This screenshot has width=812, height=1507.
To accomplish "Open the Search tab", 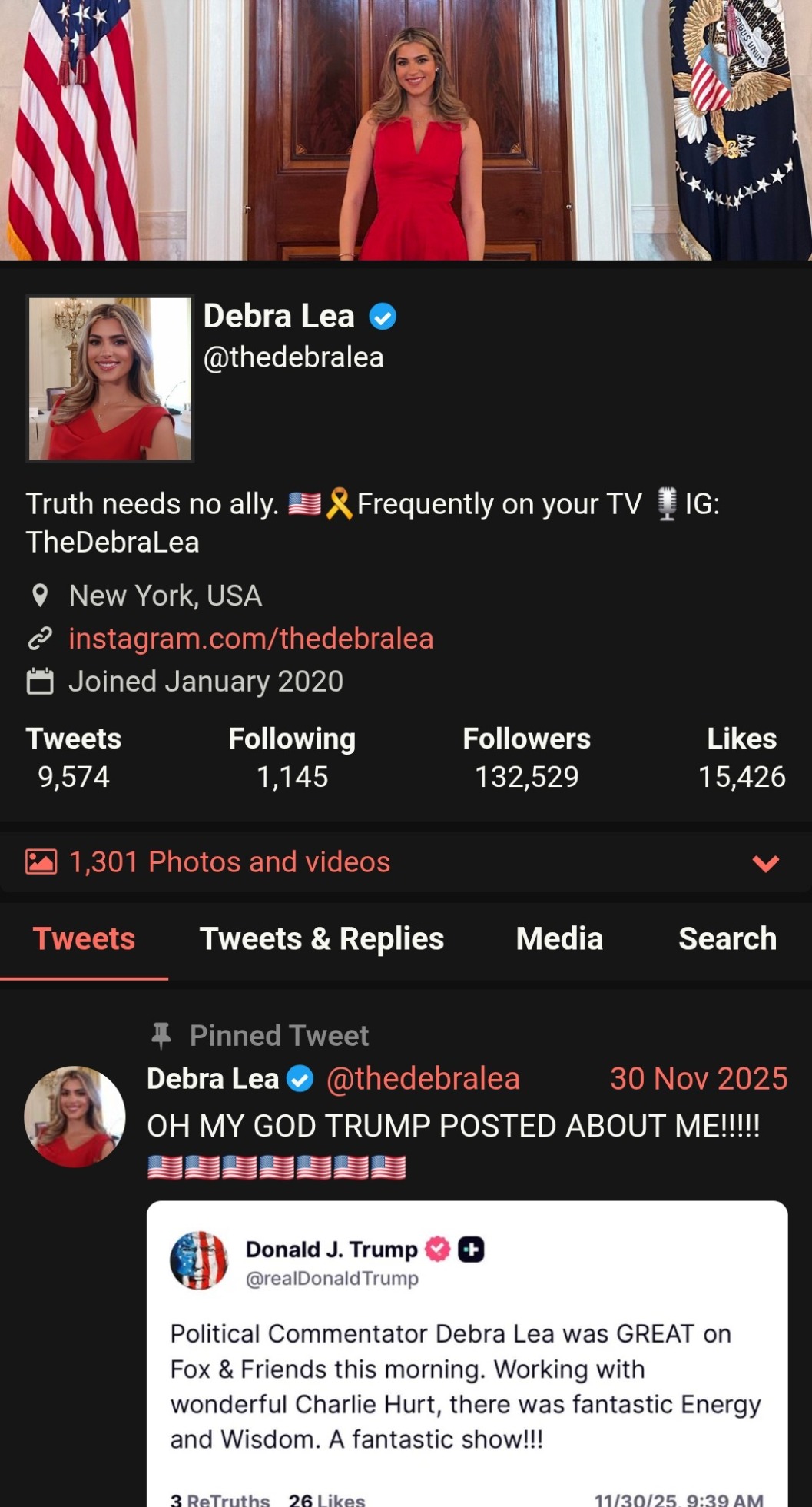I will point(727,939).
